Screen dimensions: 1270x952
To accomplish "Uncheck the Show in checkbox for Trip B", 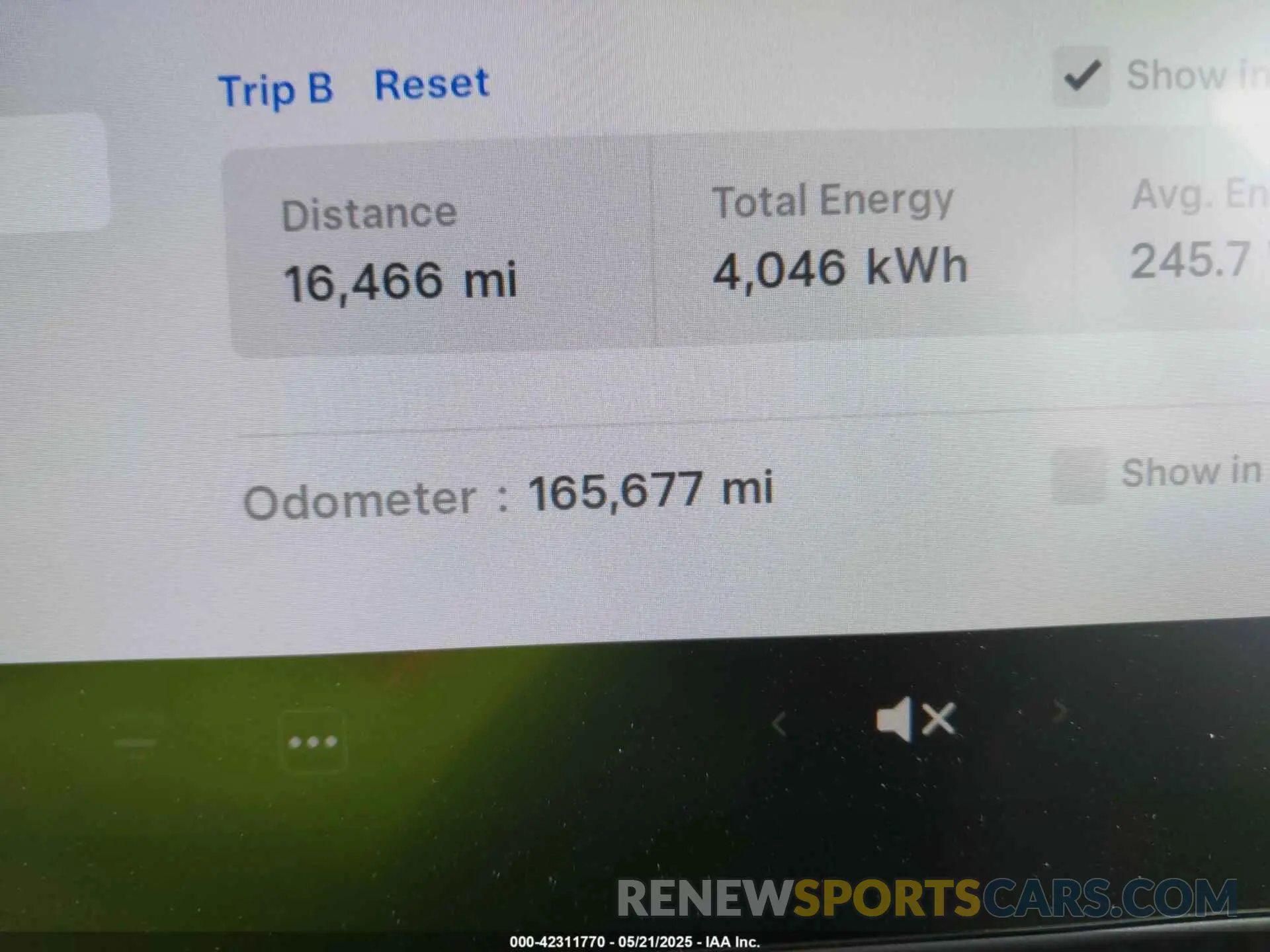I will 1081,77.
